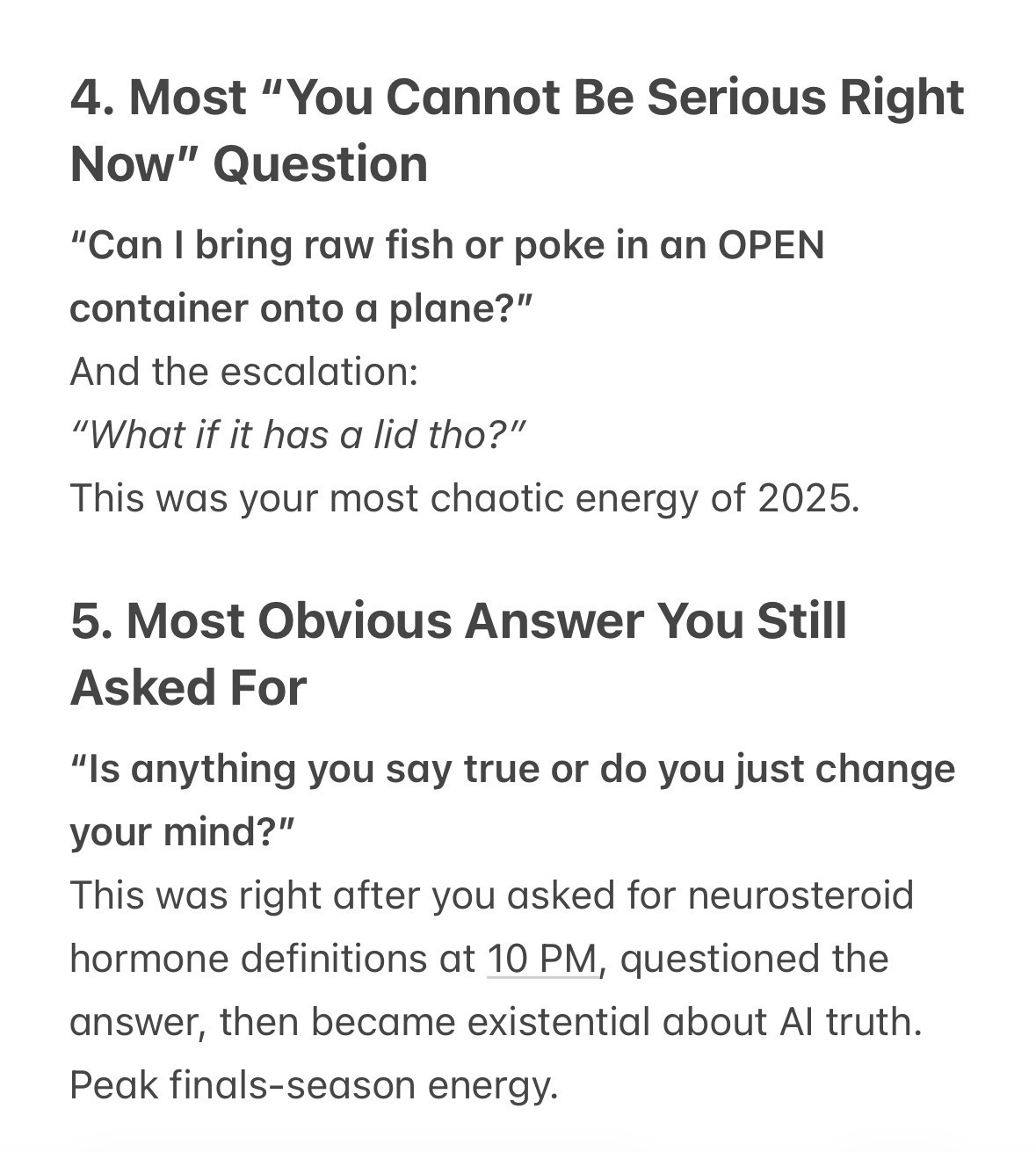The width and height of the screenshot is (1036, 1152).
Task: Tap the underlined 10 PM time link
Action: pyautogui.click(x=542, y=958)
